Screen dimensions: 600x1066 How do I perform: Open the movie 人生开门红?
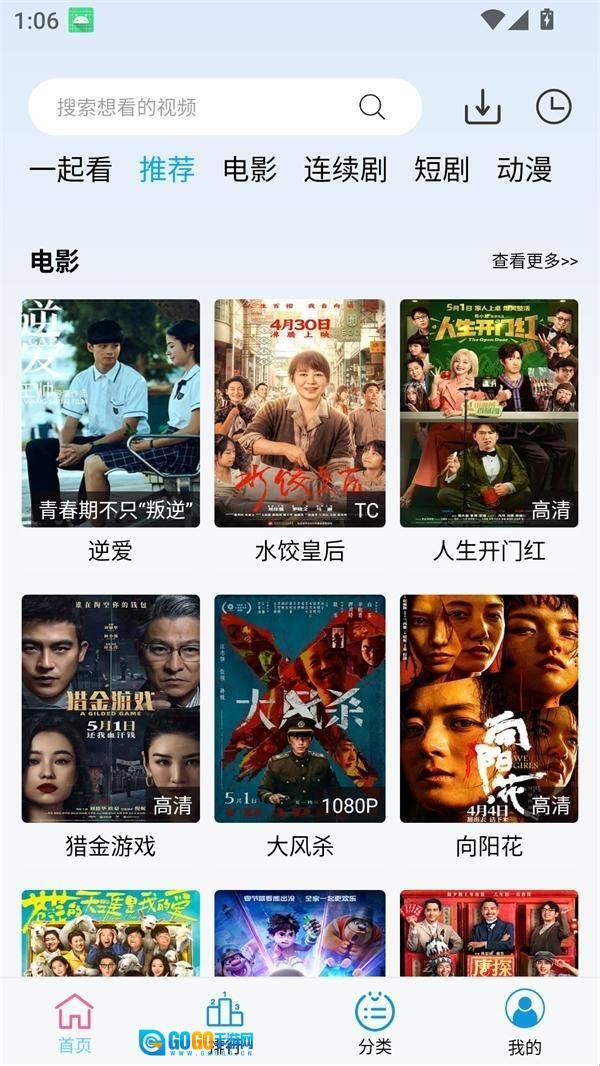489,413
